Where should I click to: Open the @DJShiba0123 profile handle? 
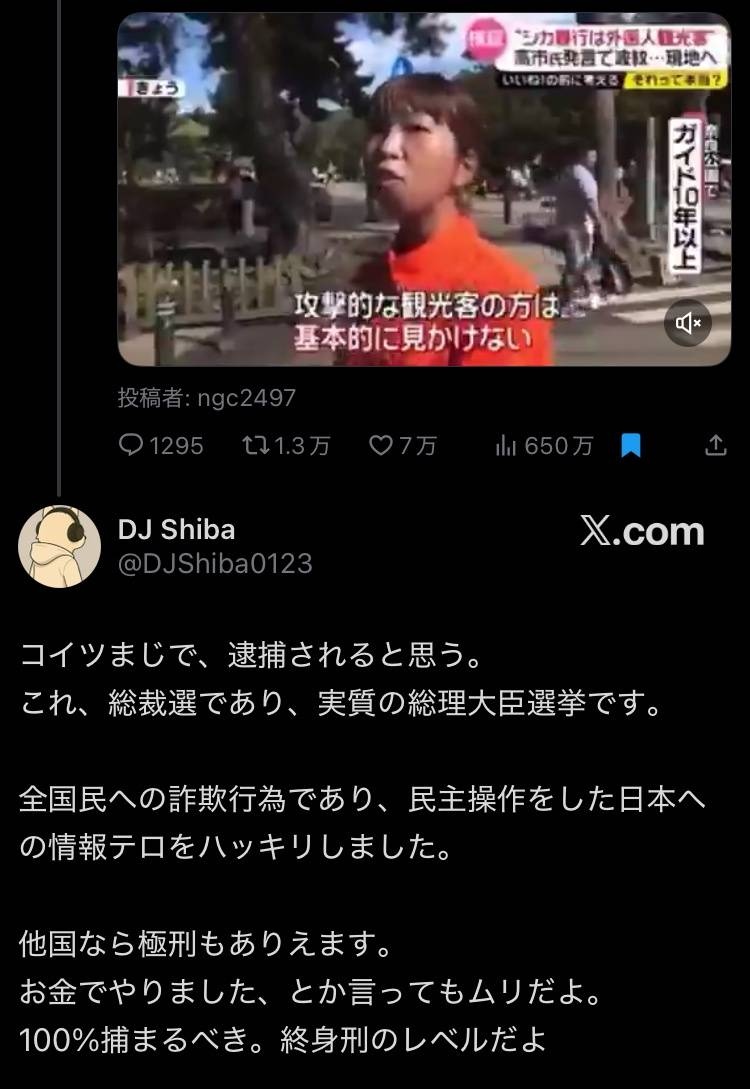[x=215, y=564]
